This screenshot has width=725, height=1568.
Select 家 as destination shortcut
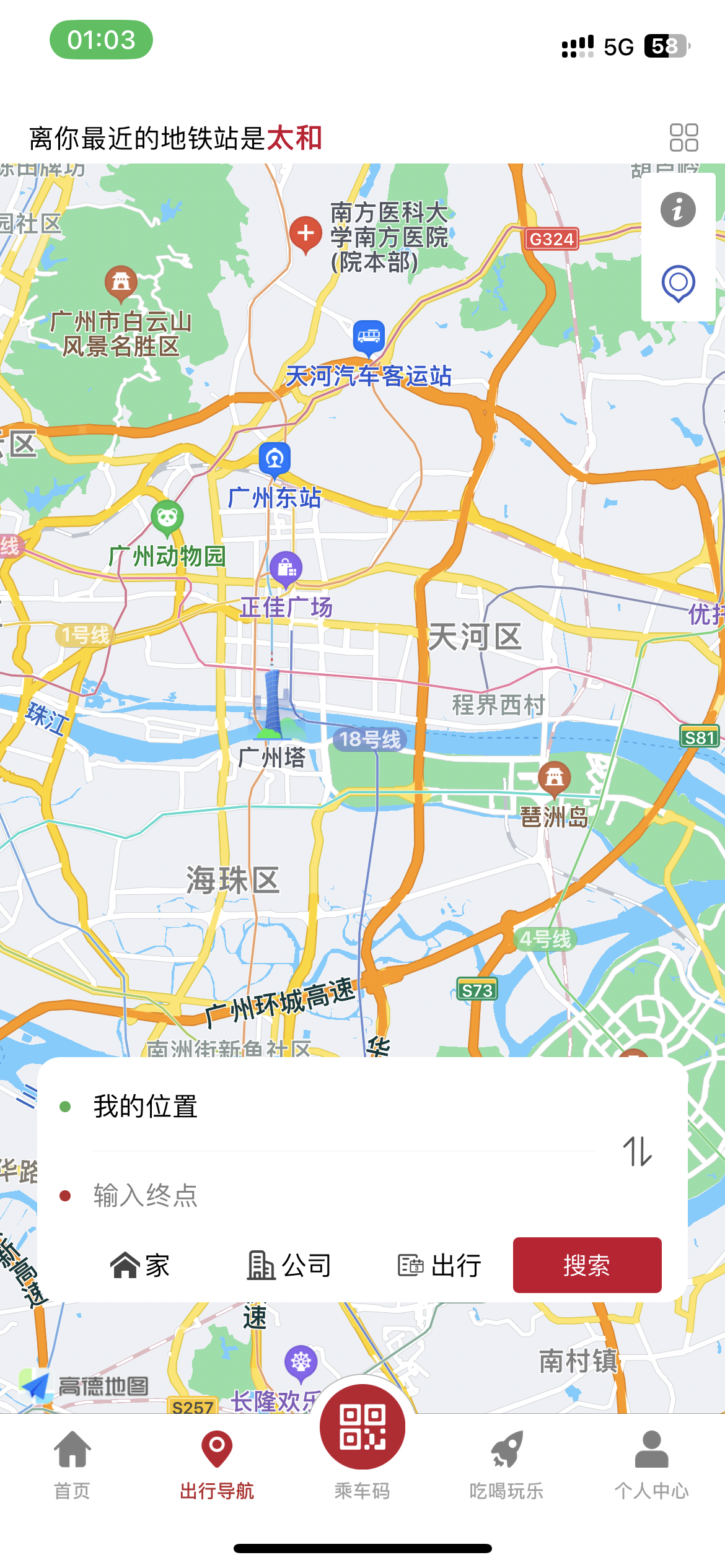pos(140,1266)
